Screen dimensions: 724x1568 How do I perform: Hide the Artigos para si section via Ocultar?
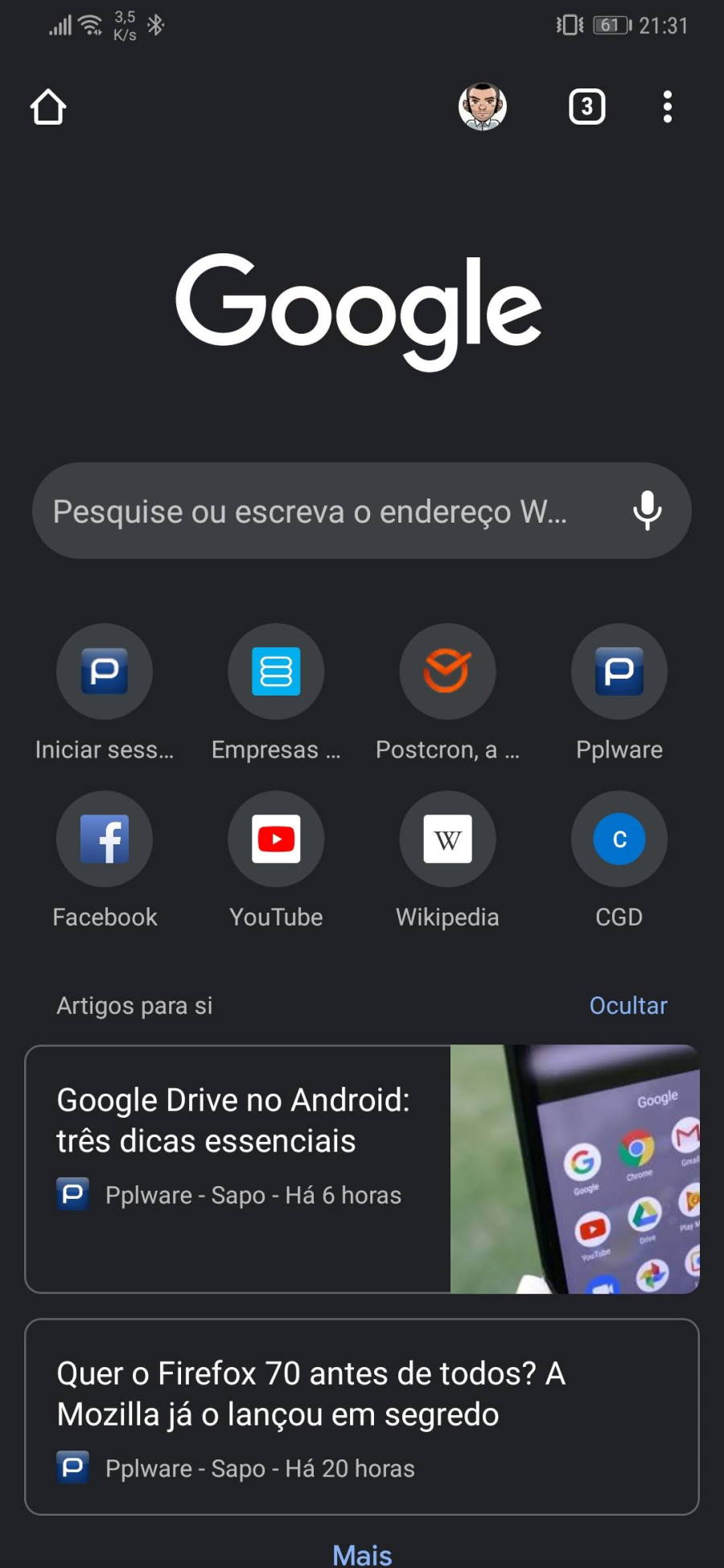pyautogui.click(x=628, y=1005)
